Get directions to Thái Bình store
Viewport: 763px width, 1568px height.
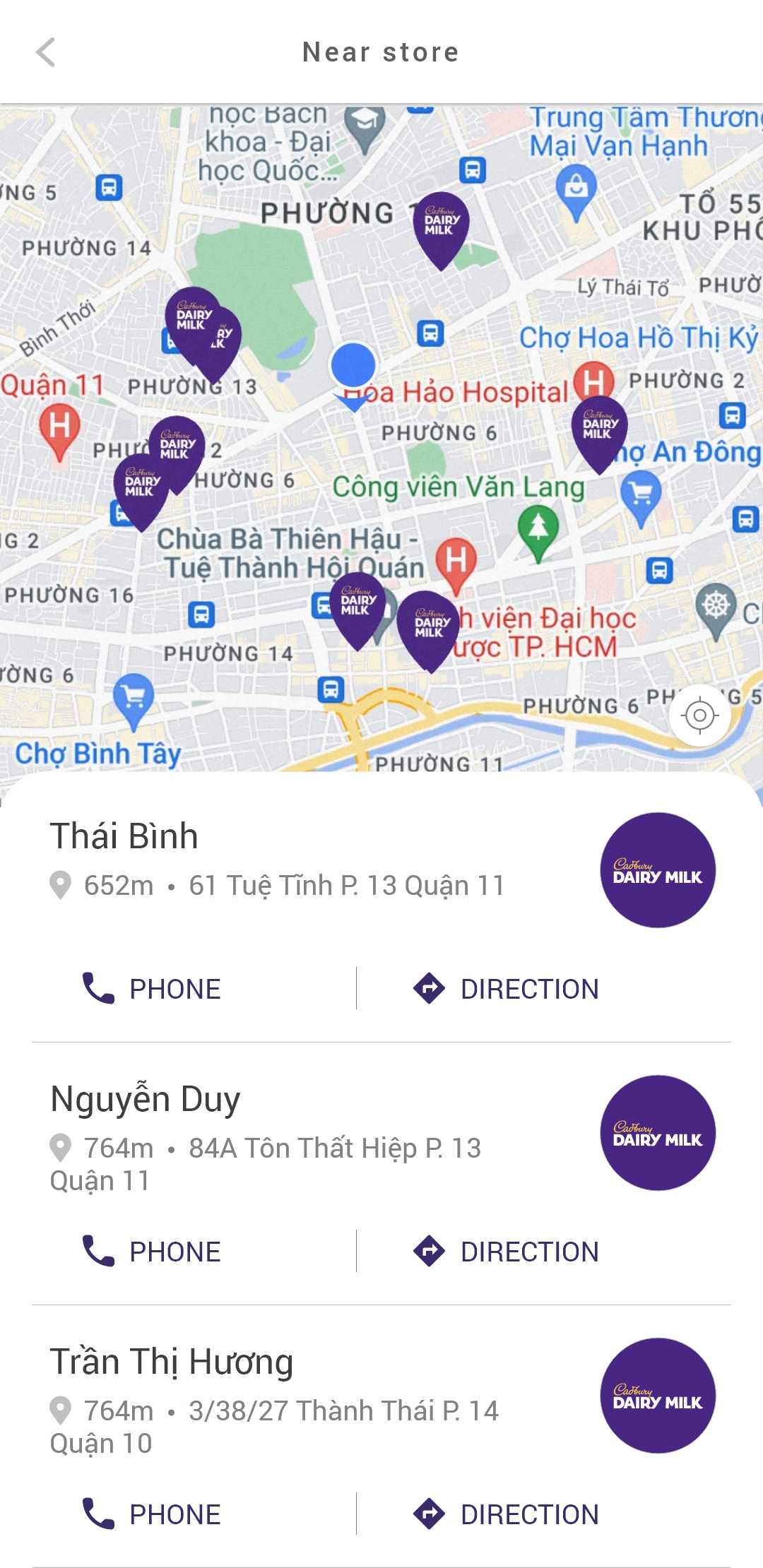point(506,989)
